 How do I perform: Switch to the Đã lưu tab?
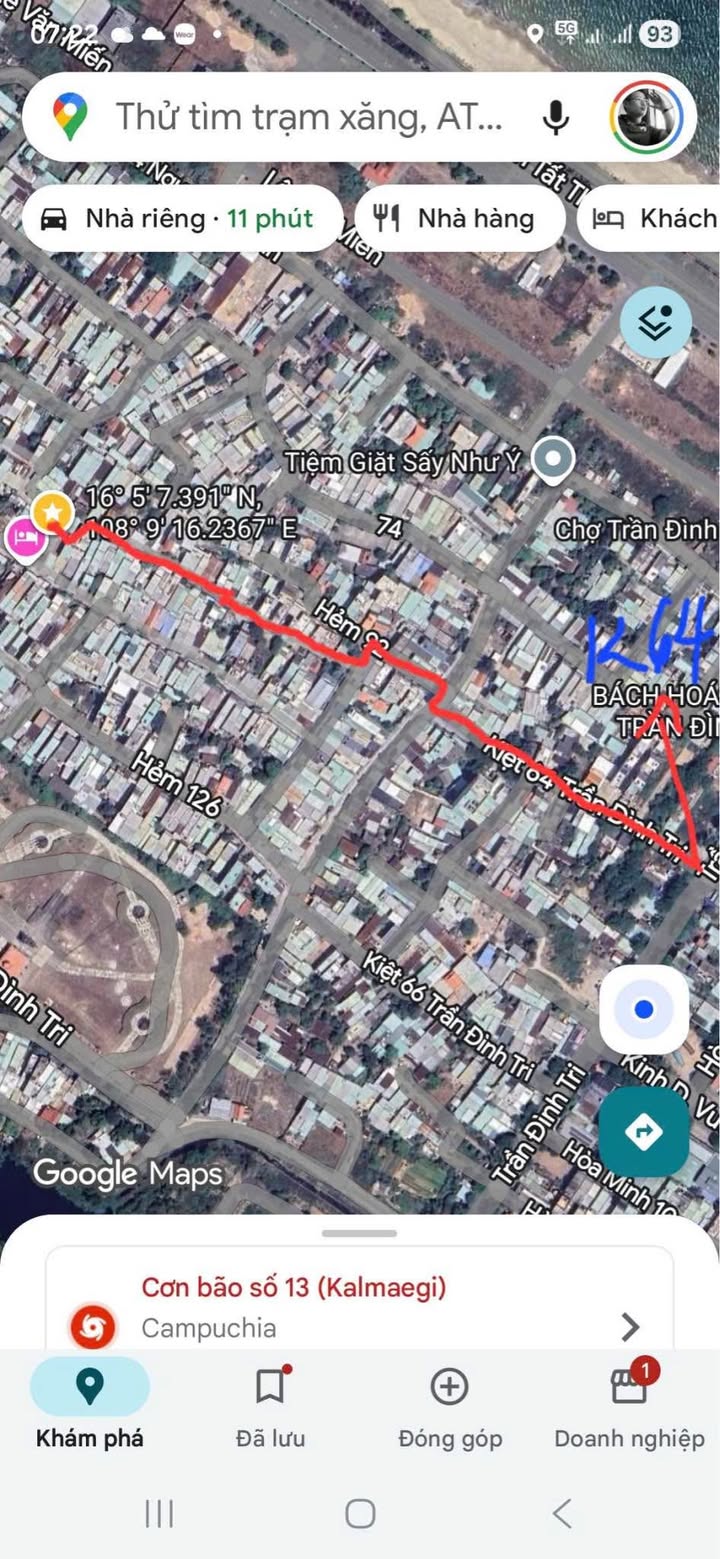click(270, 1407)
